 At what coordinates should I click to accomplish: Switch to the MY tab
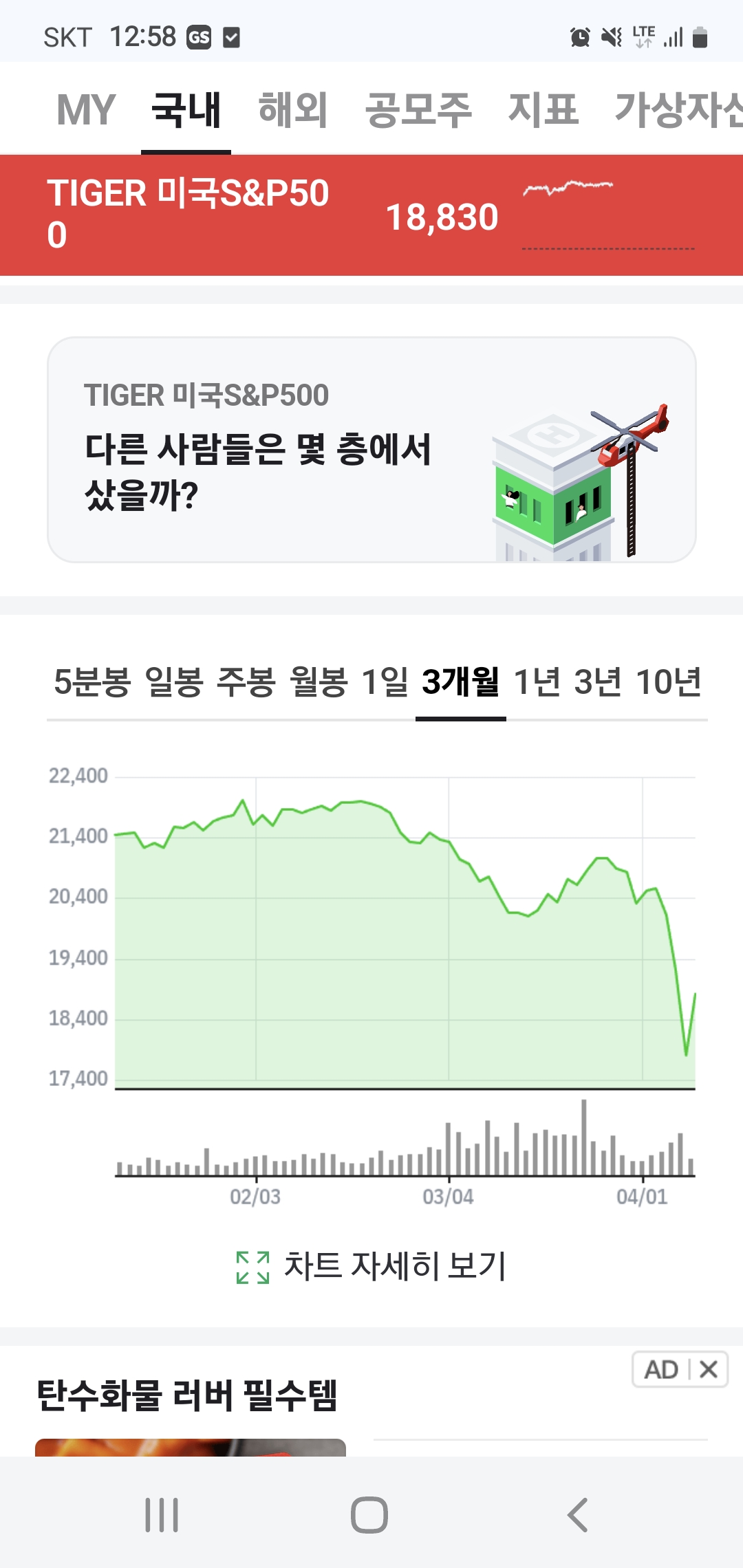(x=86, y=110)
